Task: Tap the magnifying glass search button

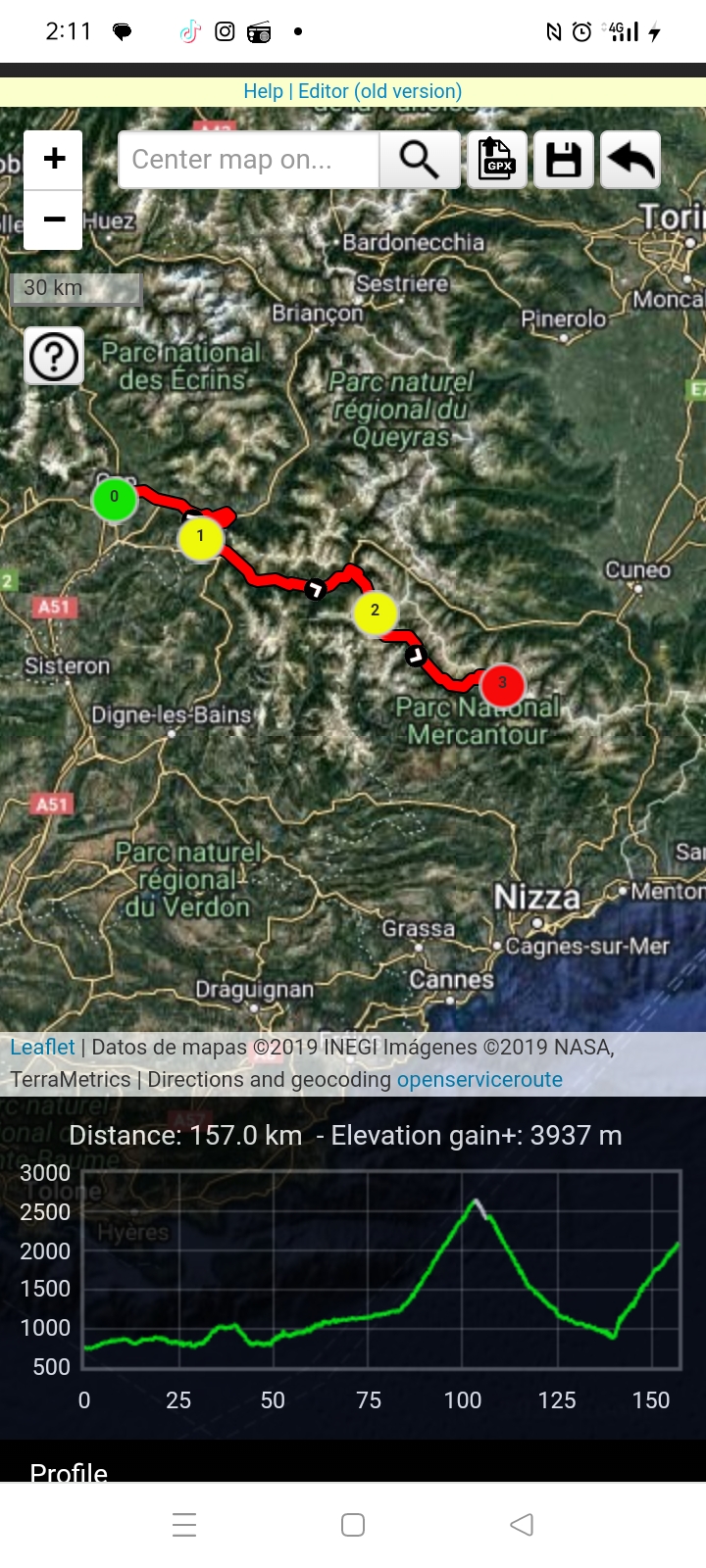Action: point(419,160)
